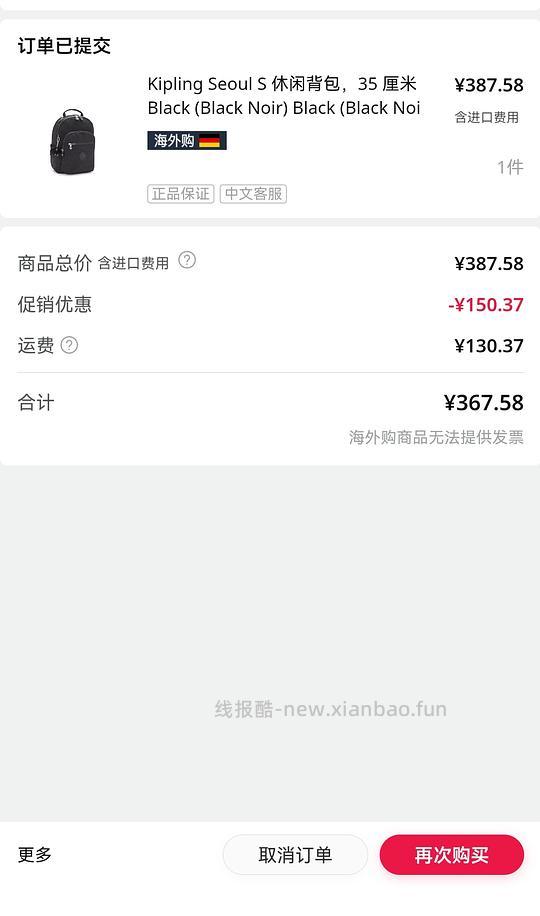Open the 更多 options
The image size is (540, 916).
click(x=34, y=855)
